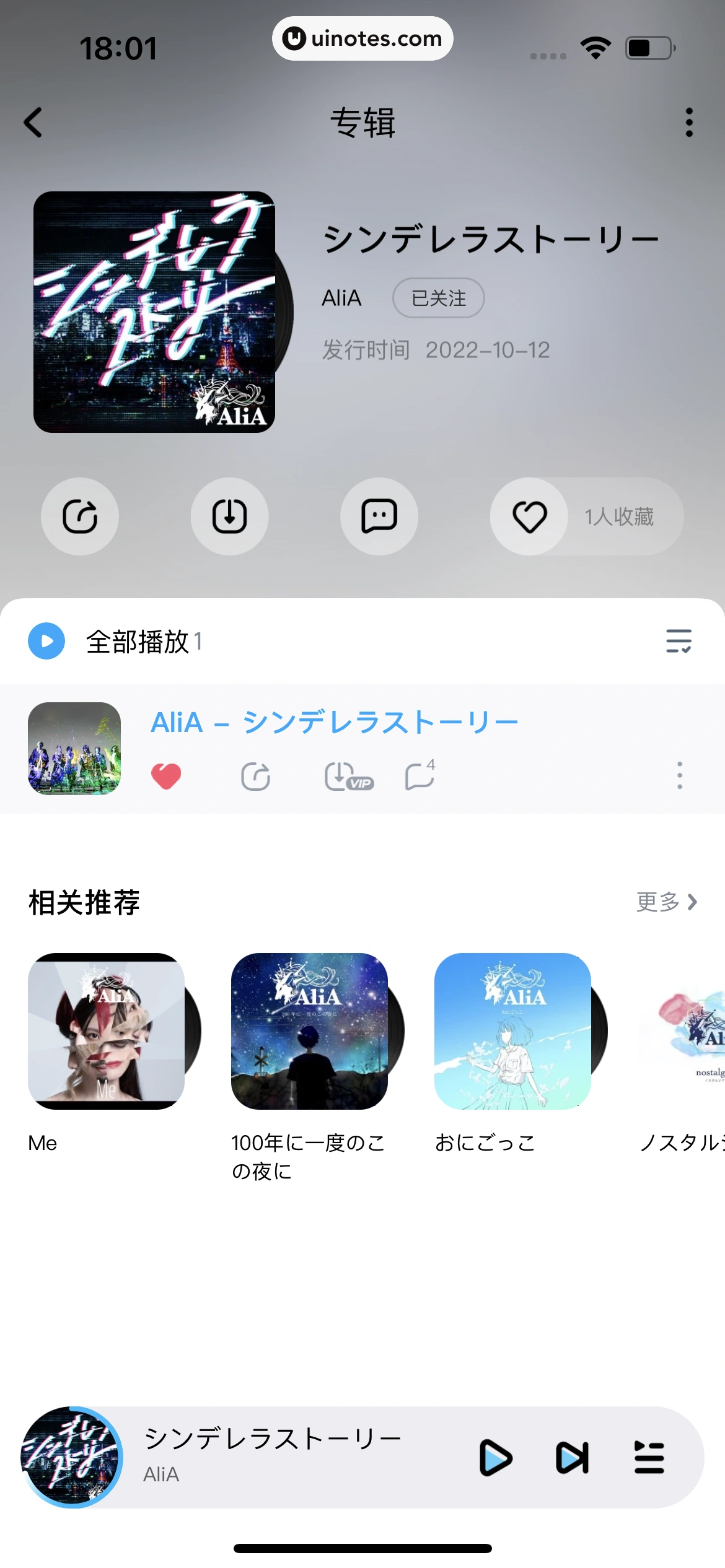Viewport: 725px width, 1568px height.
Task: Play all tracks with 全部播放
Action: click(x=47, y=641)
